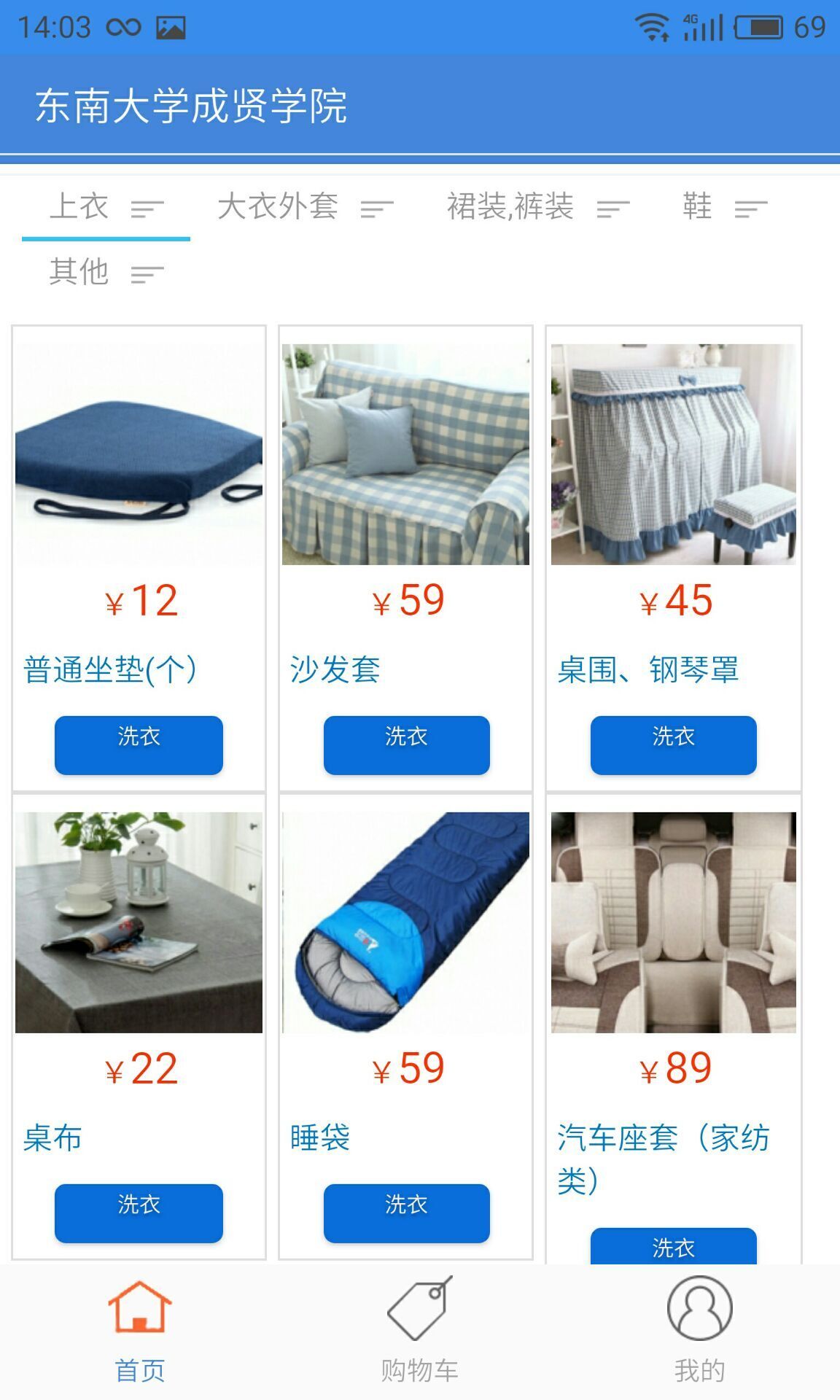840x1400 pixels.
Task: Tap 洗衣 button for 普通坐垫(个)
Action: [x=139, y=744]
